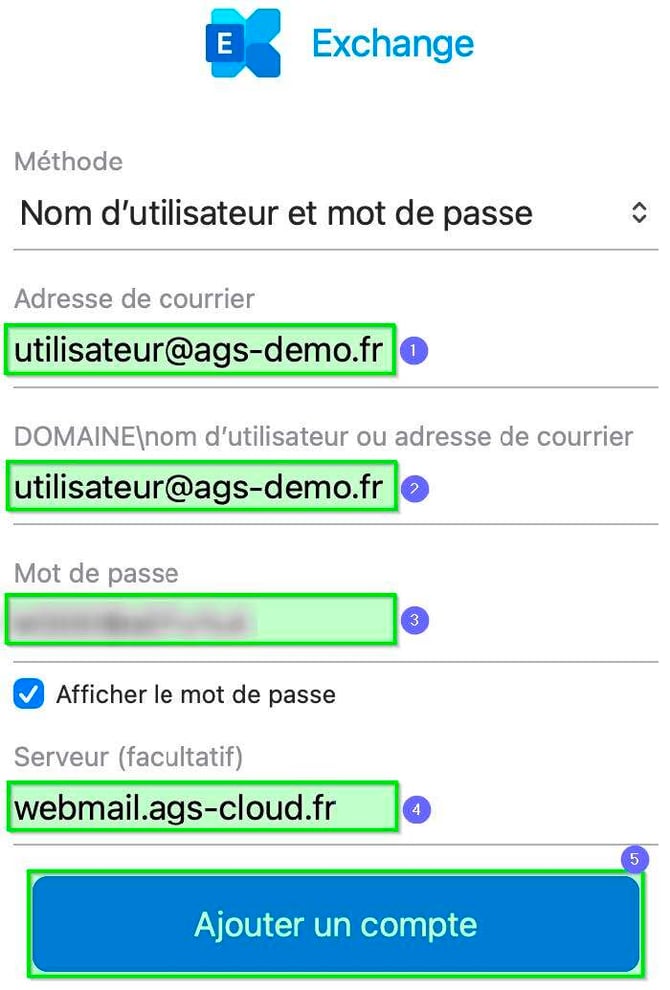Viewport: 670px width, 990px height.
Task: Open the Méthode dropdown
Action: tap(335, 213)
